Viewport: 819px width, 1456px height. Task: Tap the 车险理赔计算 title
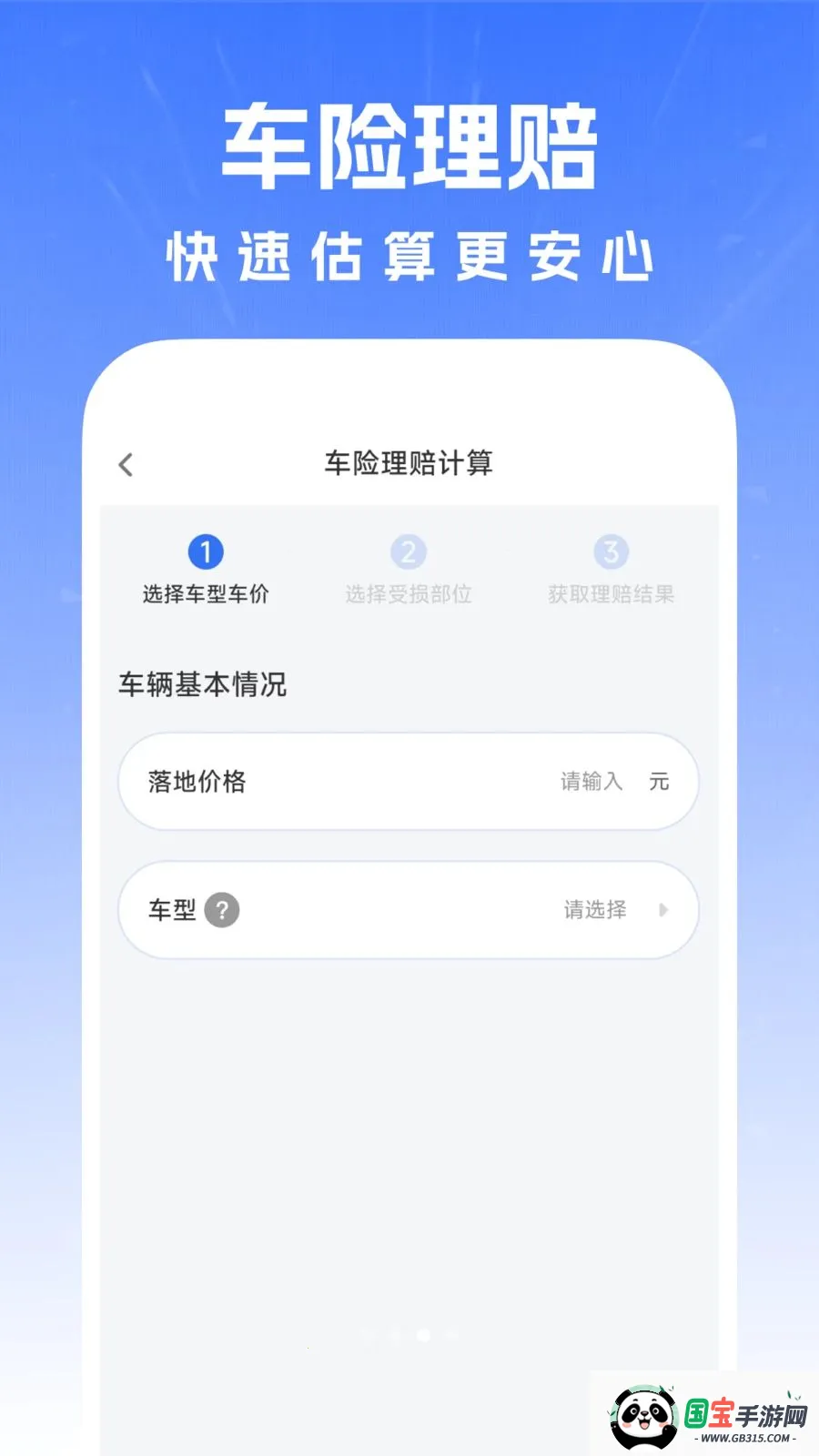click(x=409, y=462)
